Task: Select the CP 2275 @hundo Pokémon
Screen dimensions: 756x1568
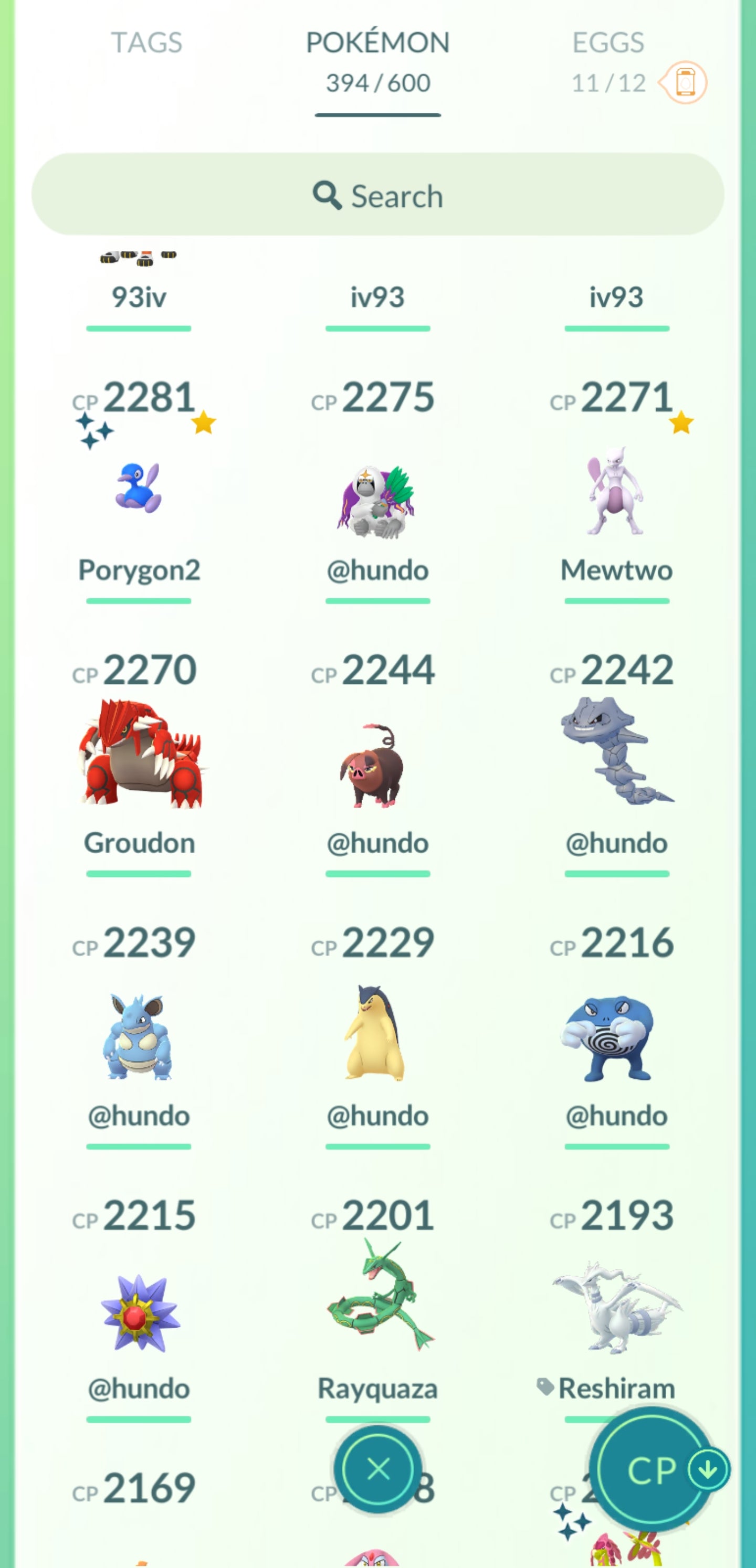Action: (x=377, y=500)
